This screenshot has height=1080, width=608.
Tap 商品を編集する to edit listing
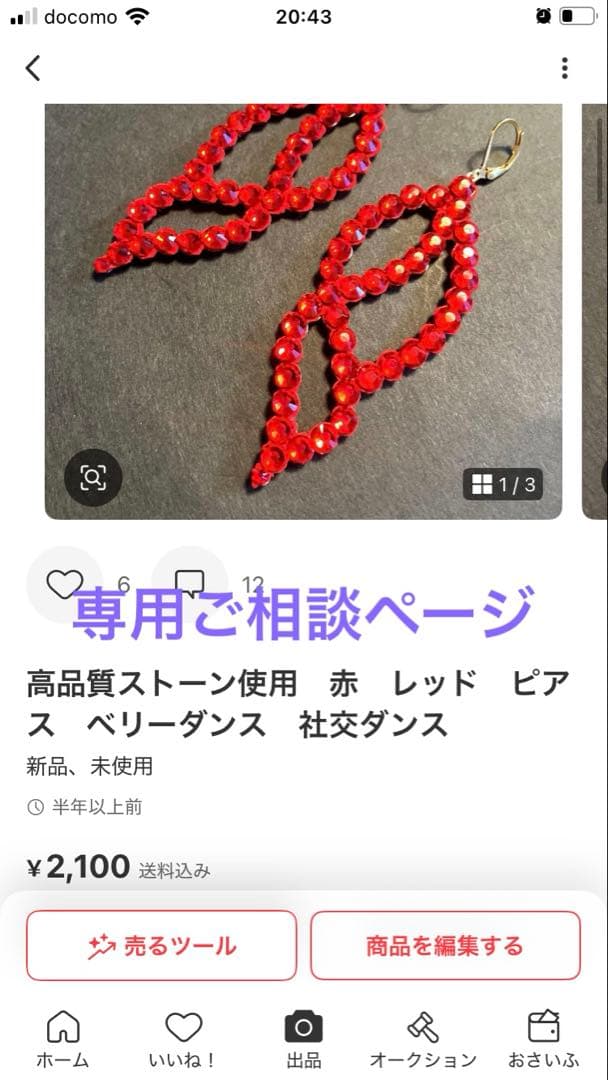tap(445, 945)
